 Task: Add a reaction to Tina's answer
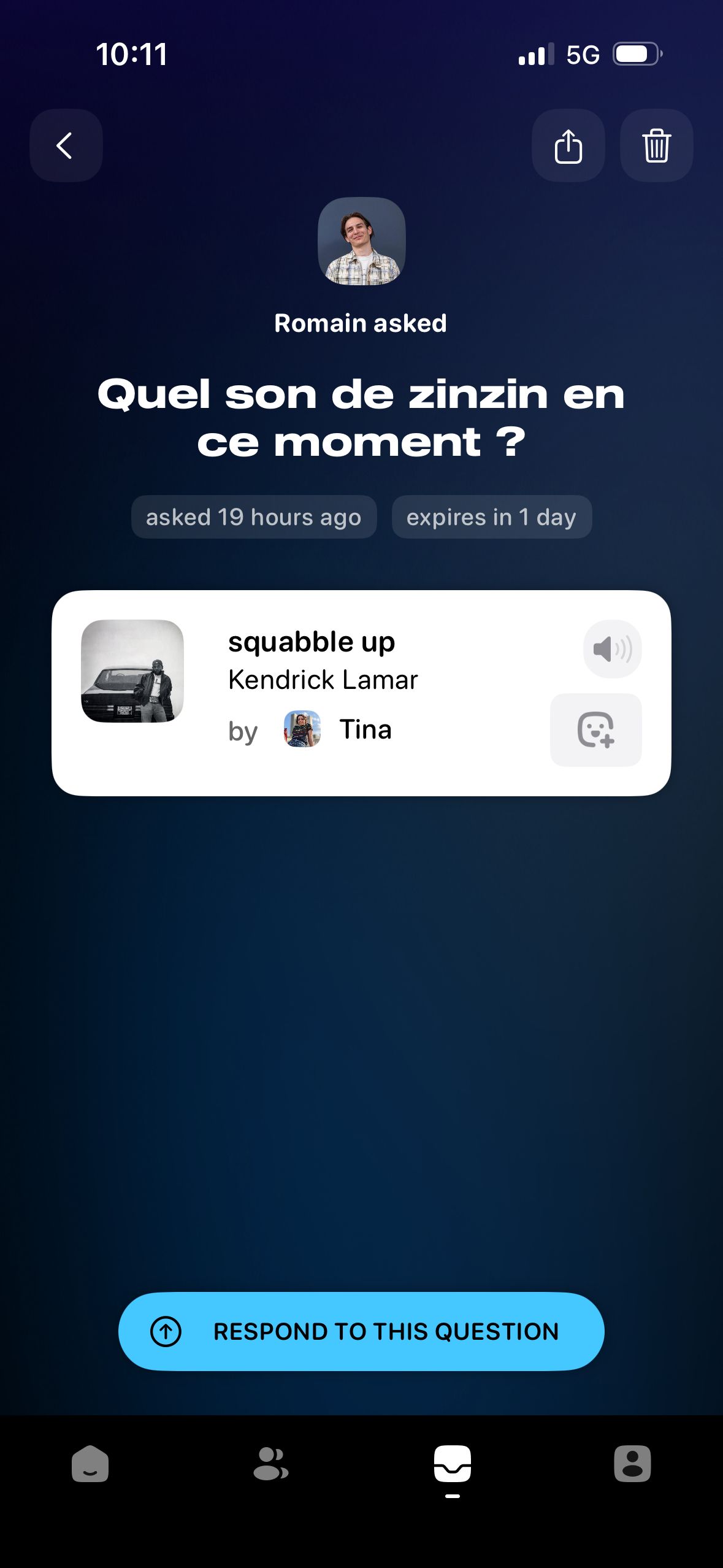point(595,729)
